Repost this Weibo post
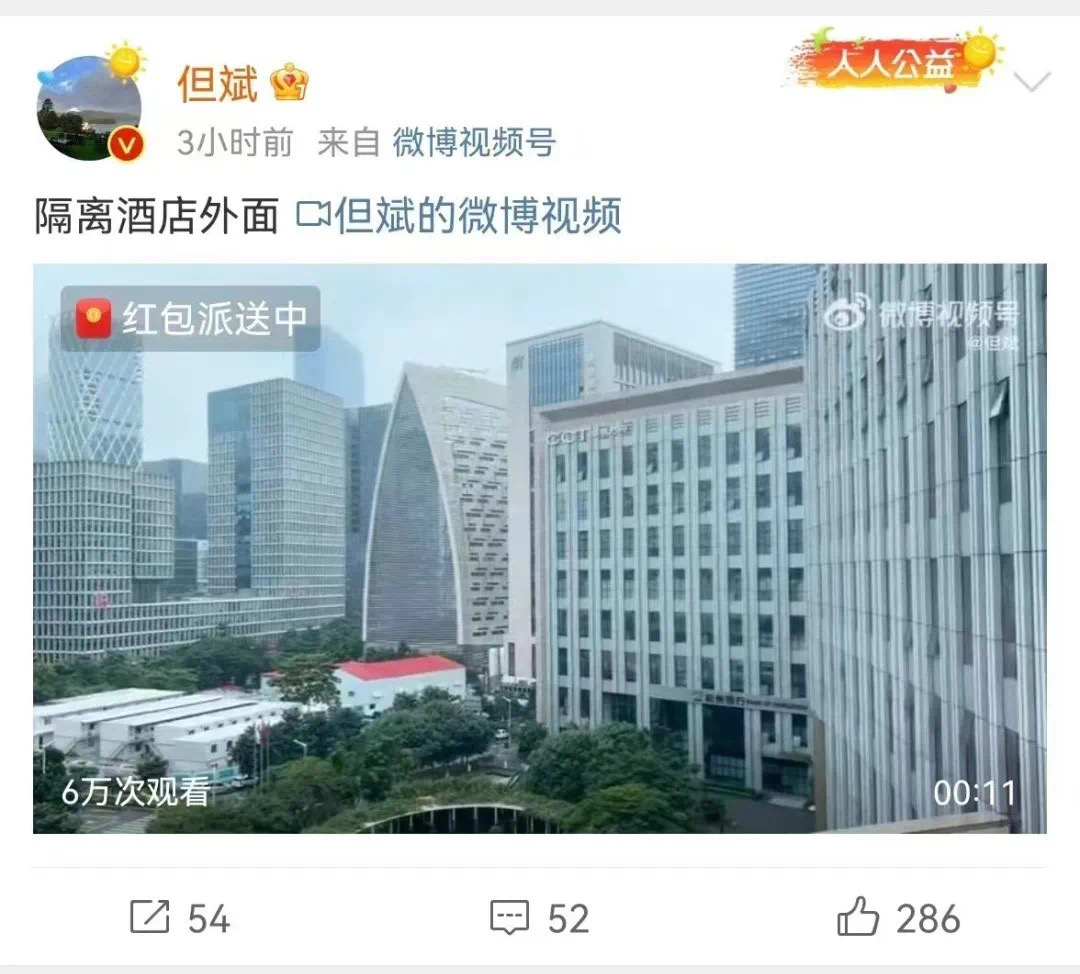 click(x=180, y=918)
